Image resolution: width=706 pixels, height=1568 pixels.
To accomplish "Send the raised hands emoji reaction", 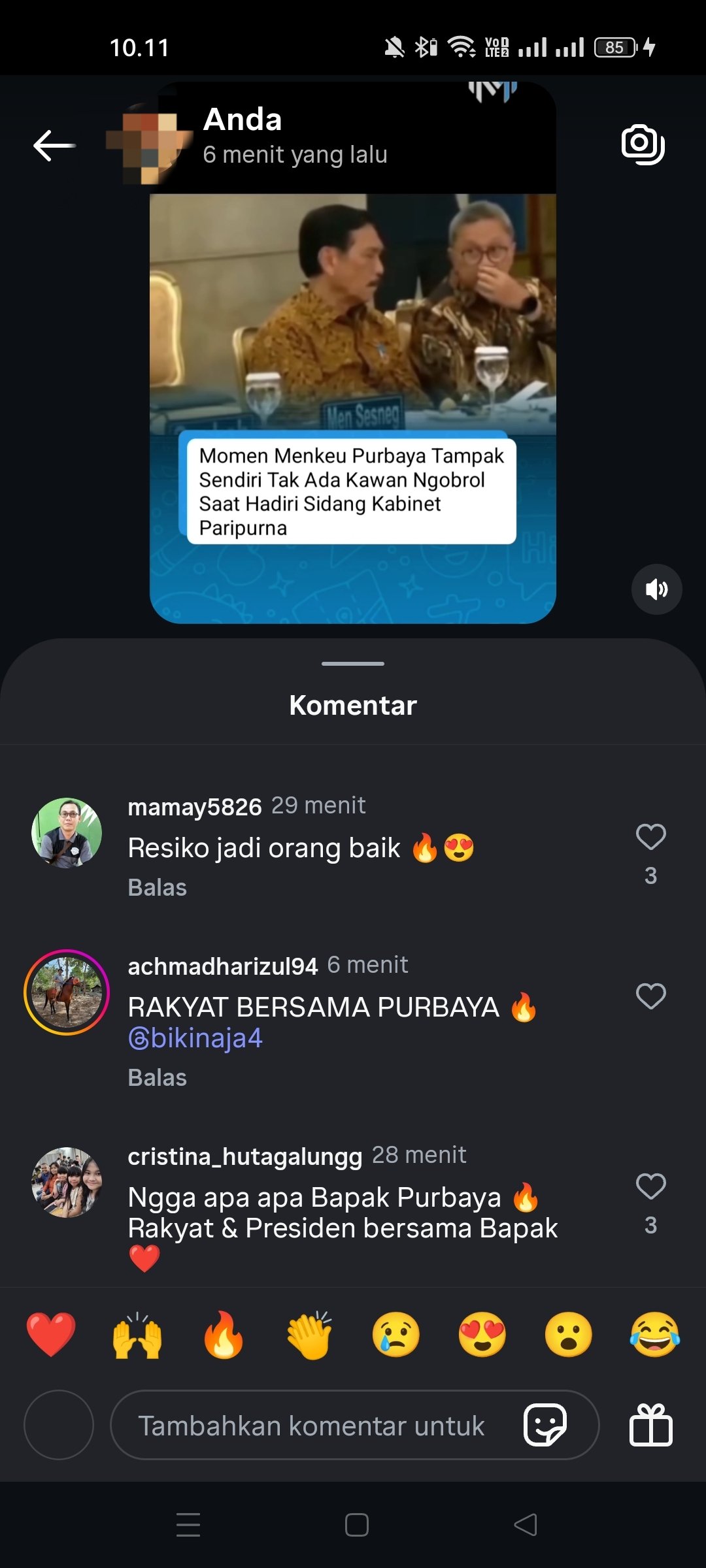I will click(137, 1335).
